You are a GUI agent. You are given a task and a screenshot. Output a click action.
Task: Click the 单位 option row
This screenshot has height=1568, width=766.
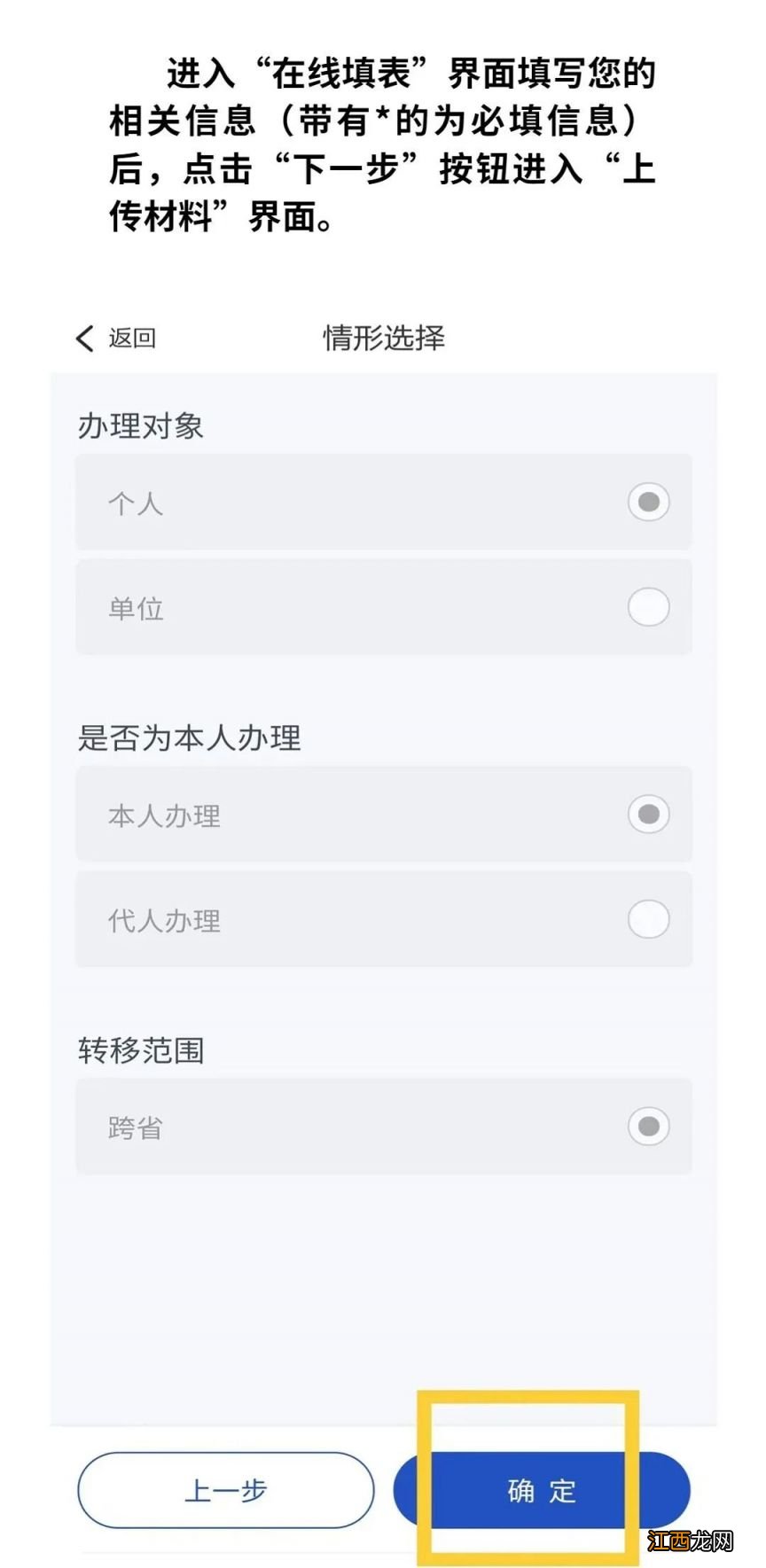pyautogui.click(x=384, y=607)
